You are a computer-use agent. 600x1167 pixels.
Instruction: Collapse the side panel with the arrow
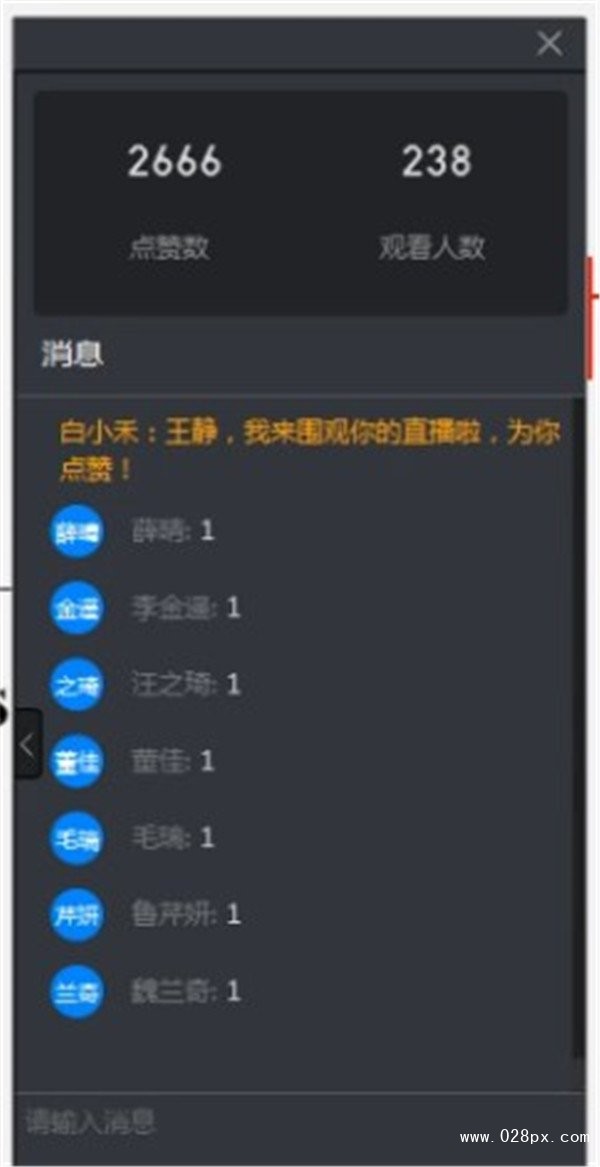(x=27, y=743)
